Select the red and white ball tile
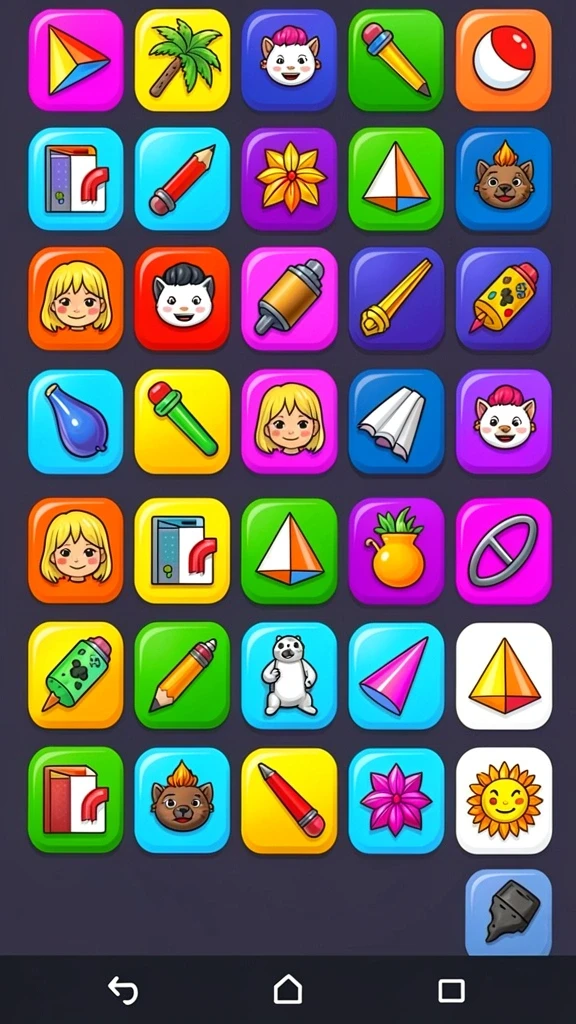 [x=504, y=60]
